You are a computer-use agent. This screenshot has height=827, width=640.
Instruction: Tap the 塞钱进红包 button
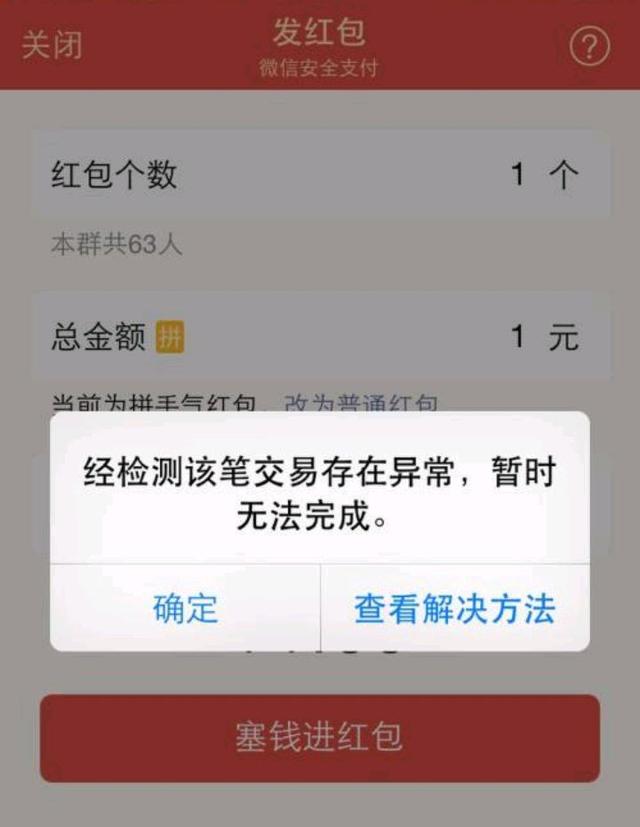(320, 738)
